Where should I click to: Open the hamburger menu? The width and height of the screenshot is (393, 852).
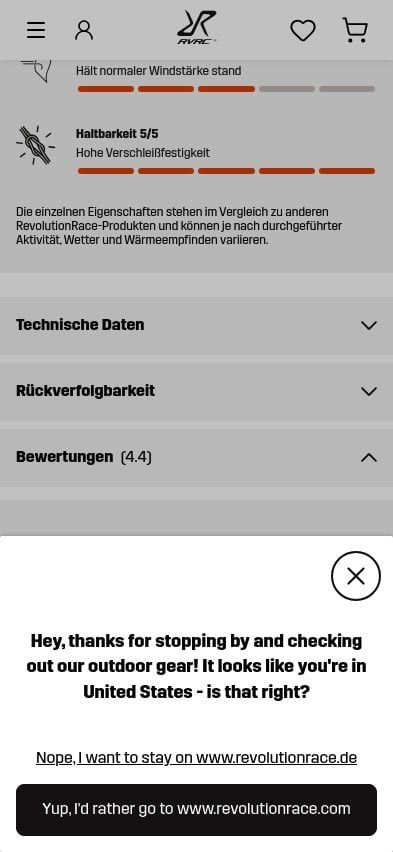(x=36, y=30)
